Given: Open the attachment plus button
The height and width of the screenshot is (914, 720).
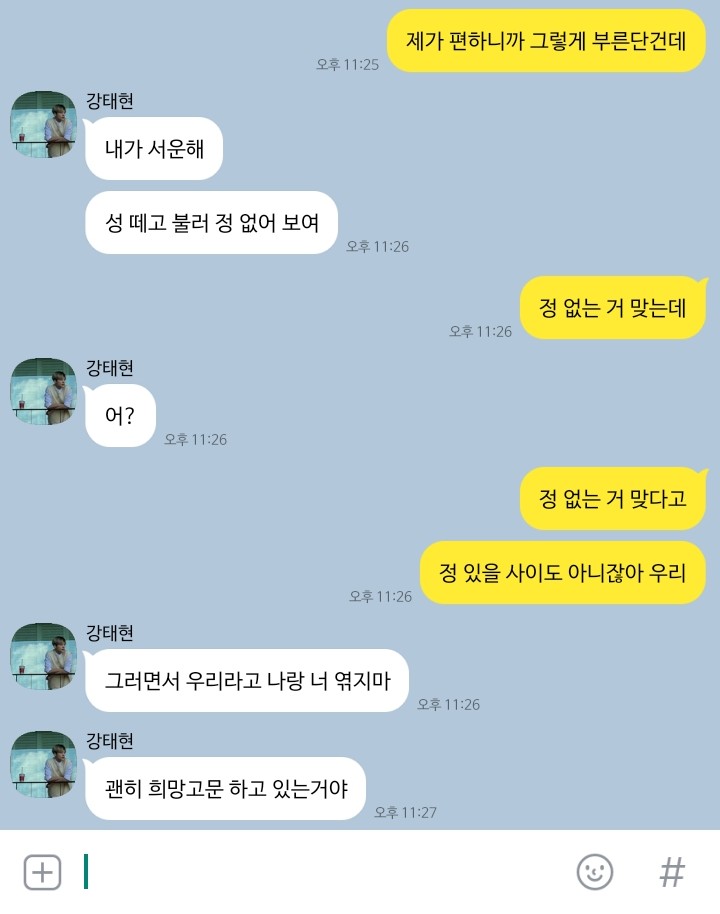Looking at the screenshot, I should pos(42,872).
